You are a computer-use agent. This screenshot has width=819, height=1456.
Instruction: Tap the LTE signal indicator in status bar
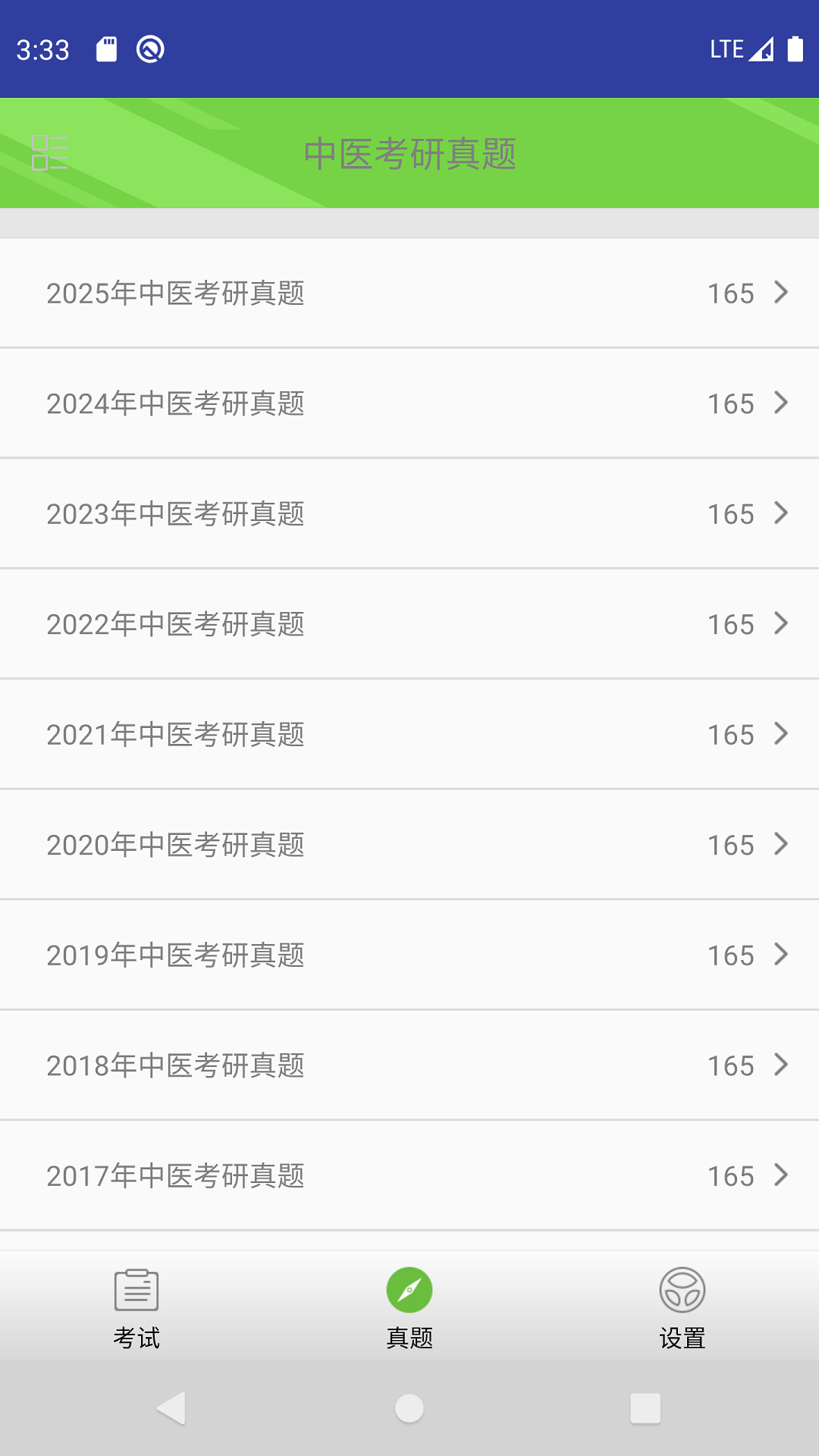click(764, 49)
